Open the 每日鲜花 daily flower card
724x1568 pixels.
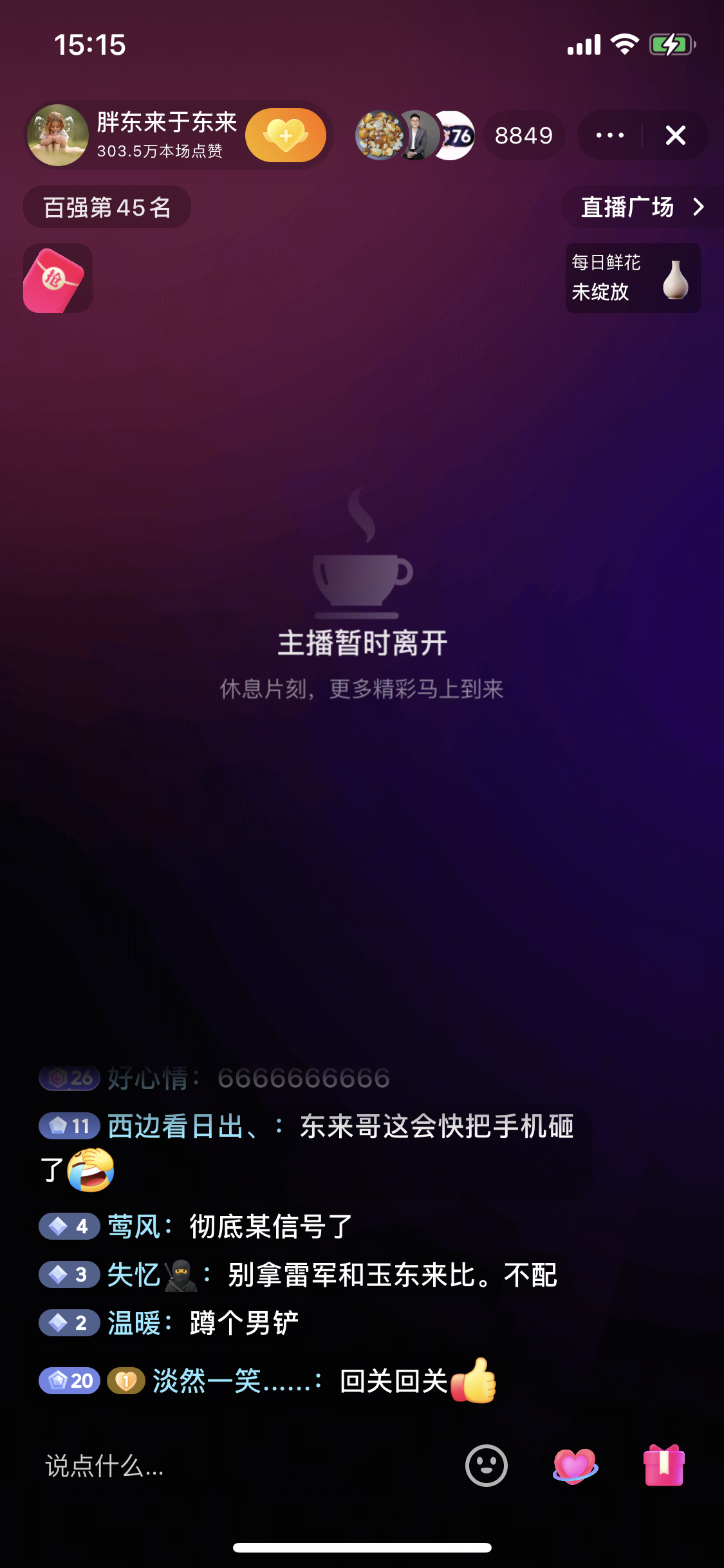coord(632,278)
